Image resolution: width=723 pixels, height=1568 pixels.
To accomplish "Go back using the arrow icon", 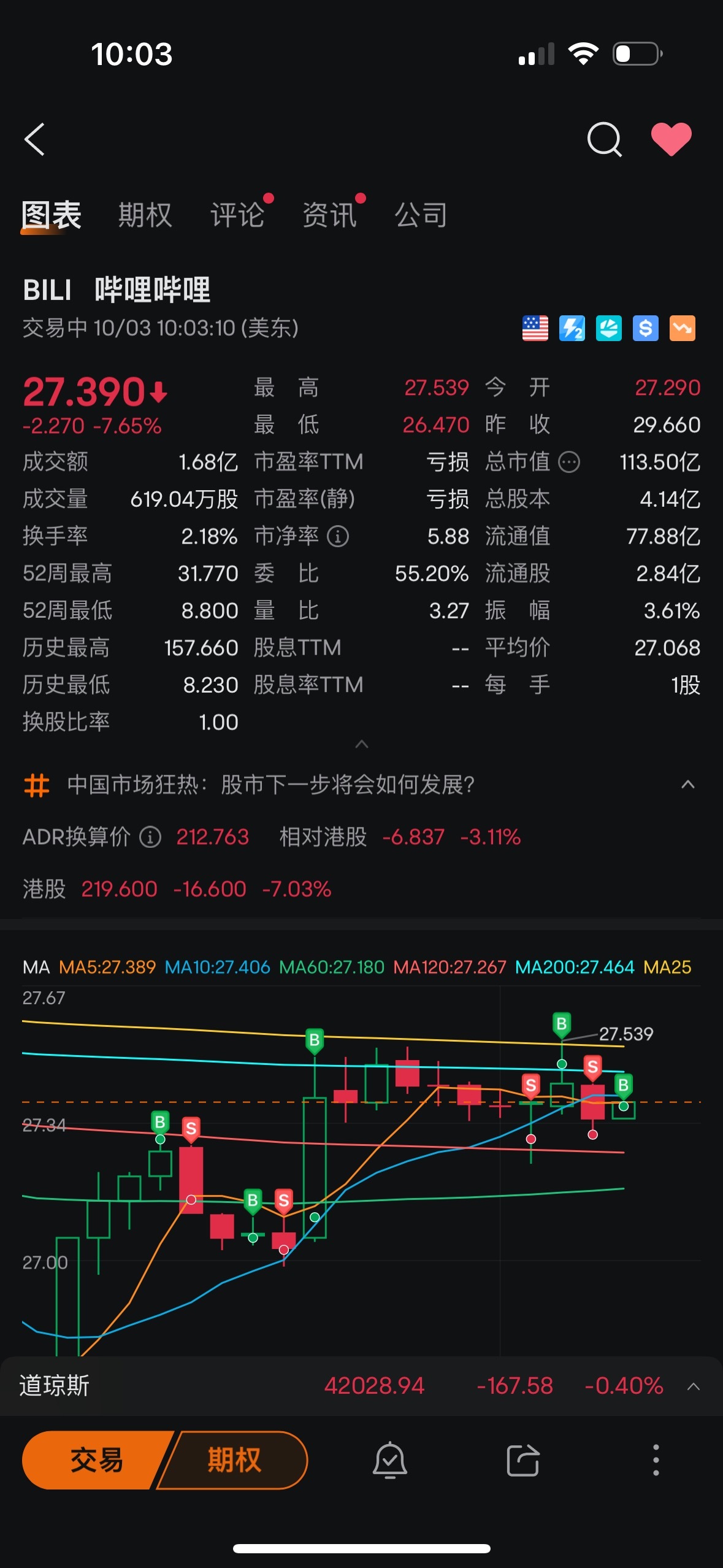I will [x=35, y=139].
